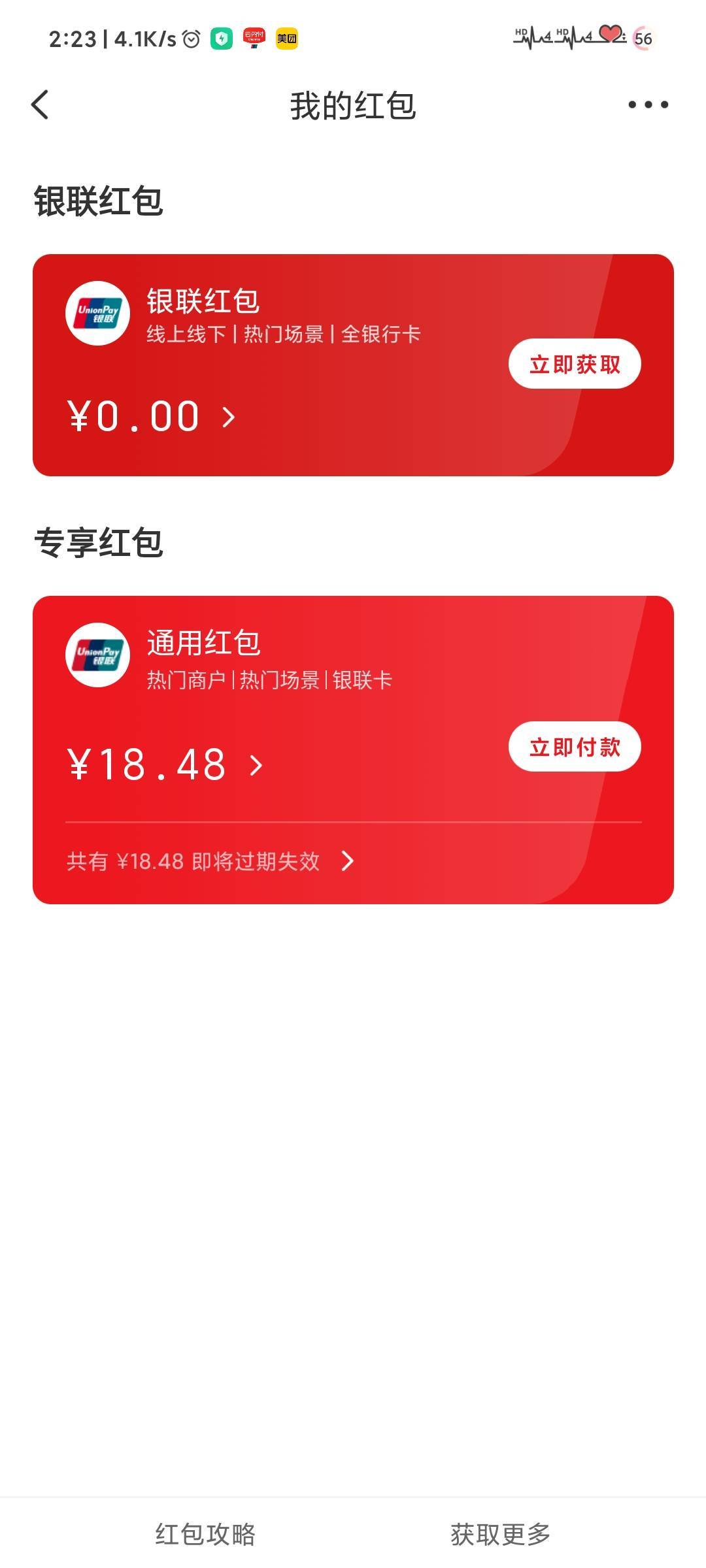Open the three-dot overflow menu
The width and height of the screenshot is (706, 1568).
(648, 105)
